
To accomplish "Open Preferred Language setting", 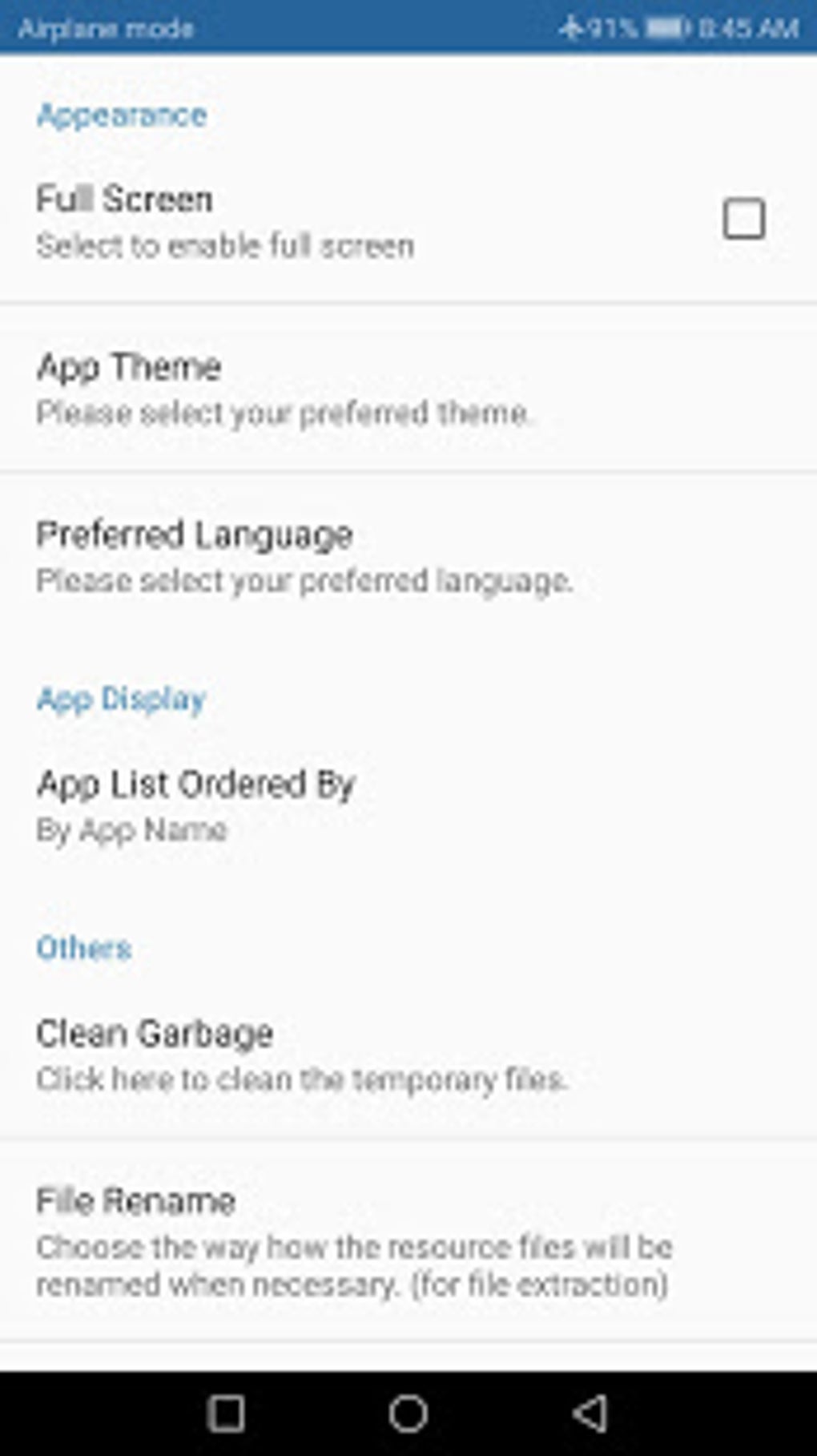I will 408,556.
